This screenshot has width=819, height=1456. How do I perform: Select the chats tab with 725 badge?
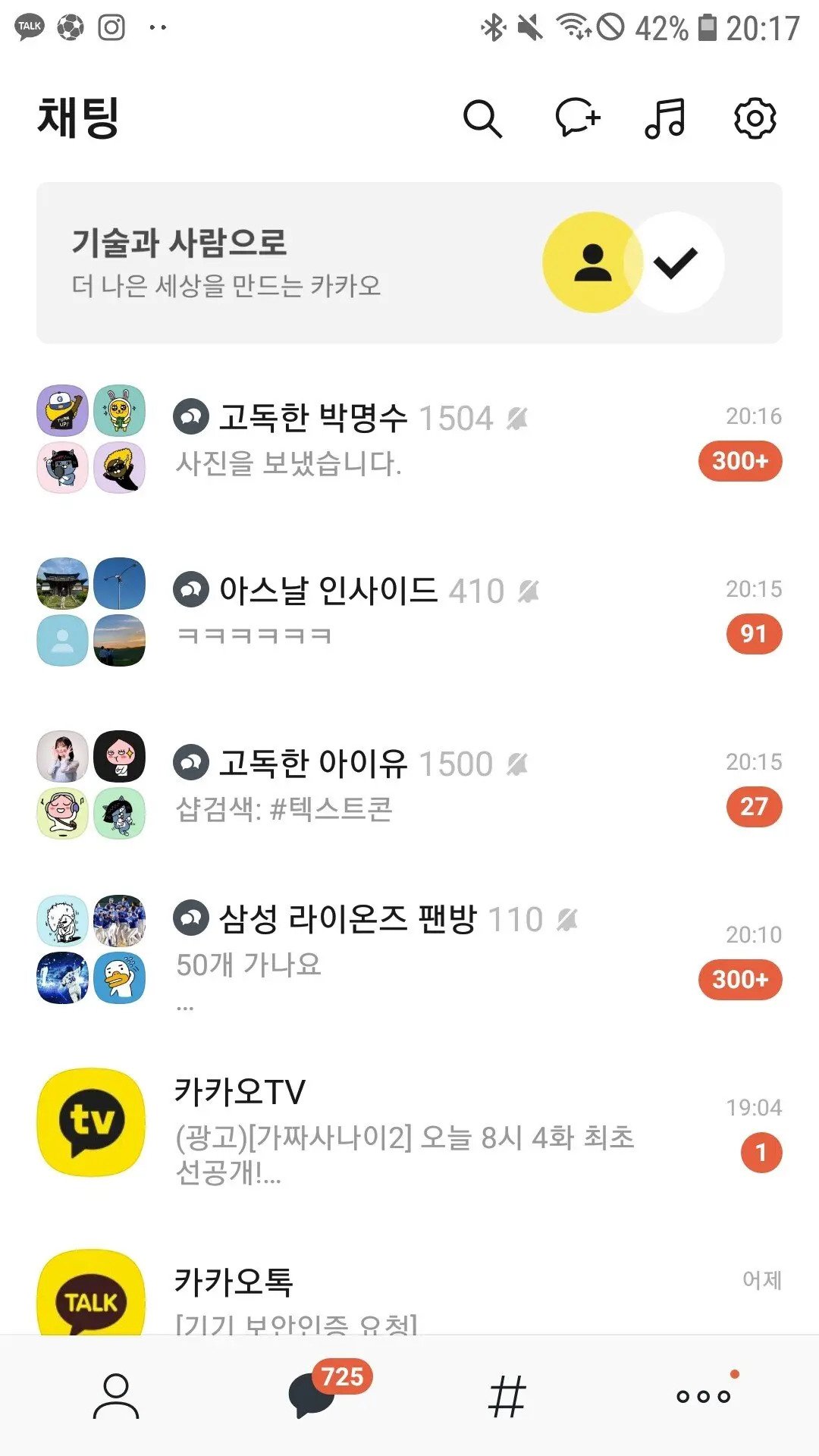pos(312,1395)
